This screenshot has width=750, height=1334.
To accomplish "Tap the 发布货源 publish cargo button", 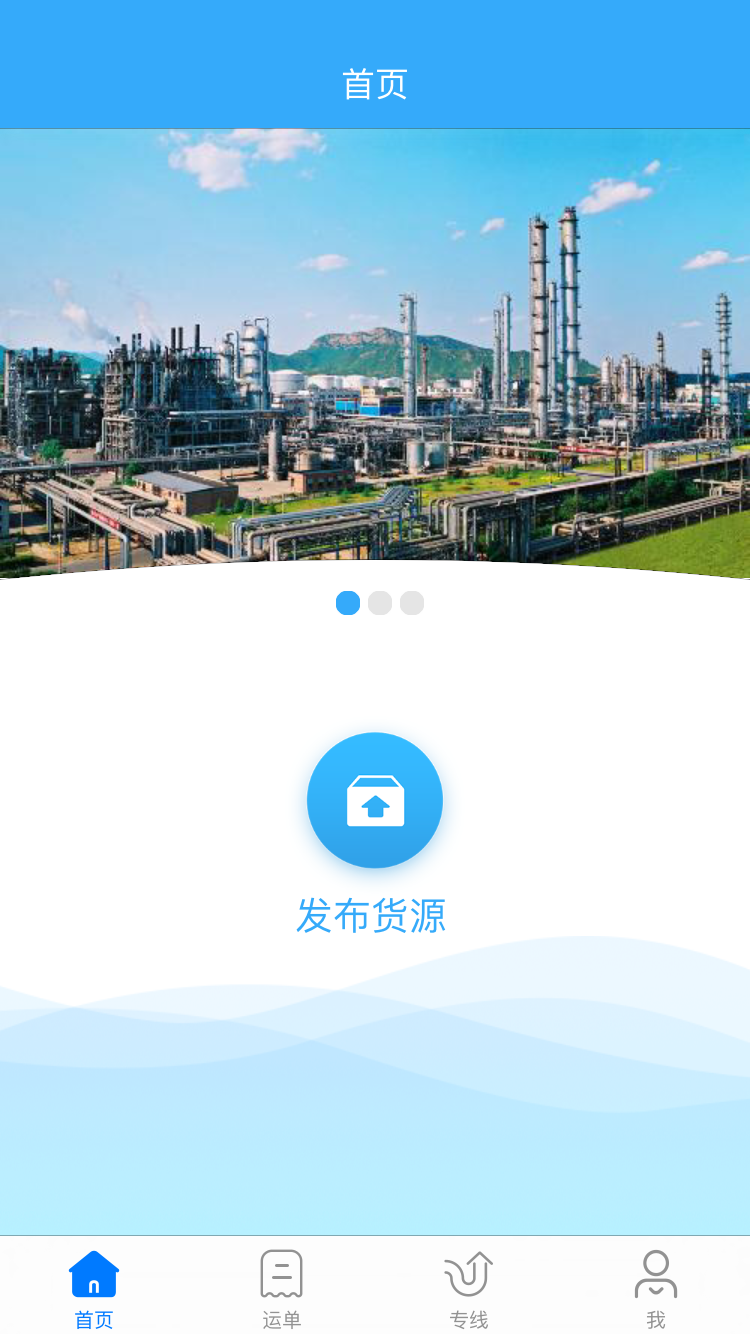I will click(x=375, y=800).
